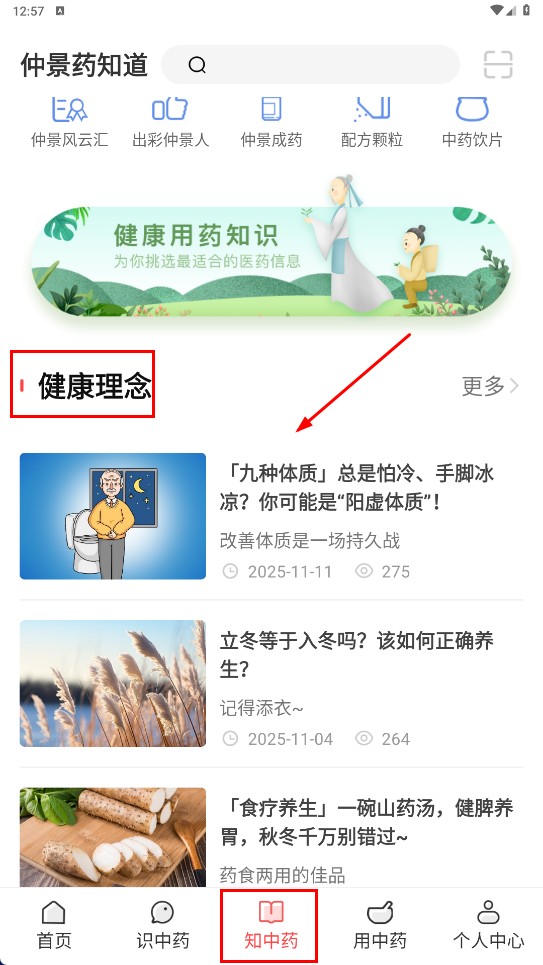The height and width of the screenshot is (965, 543).
Task: Open the scan icon beside the search box
Action: [x=498, y=65]
